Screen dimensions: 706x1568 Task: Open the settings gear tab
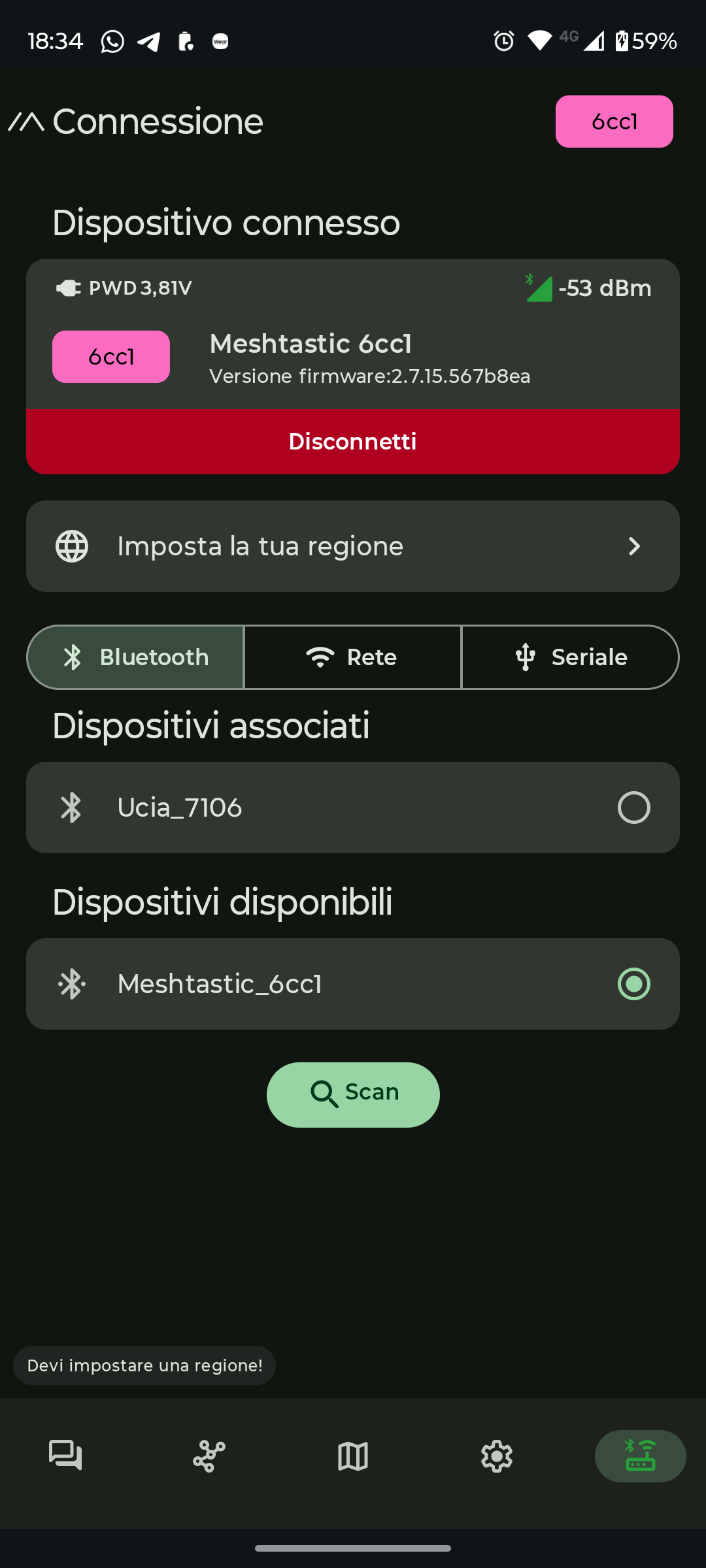tap(497, 1456)
